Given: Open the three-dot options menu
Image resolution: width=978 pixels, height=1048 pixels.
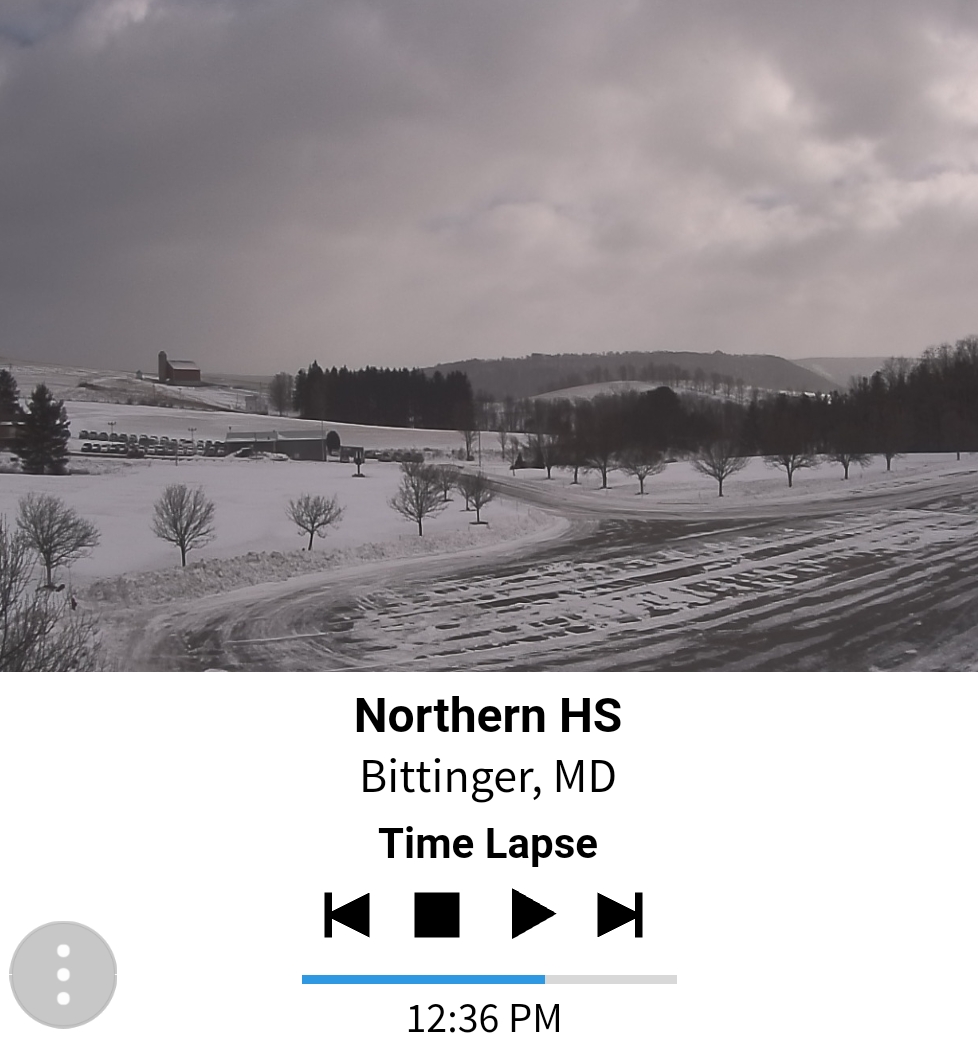Looking at the screenshot, I should (63, 975).
